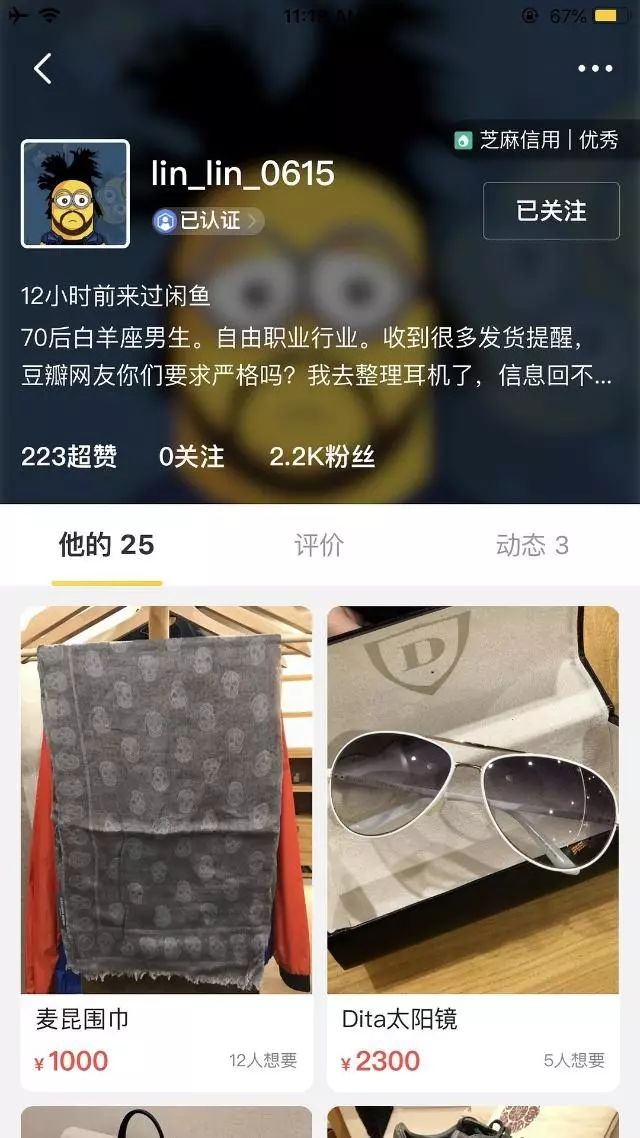Open the 已认证 verification badge
The width and height of the screenshot is (640, 1138).
(x=208, y=221)
